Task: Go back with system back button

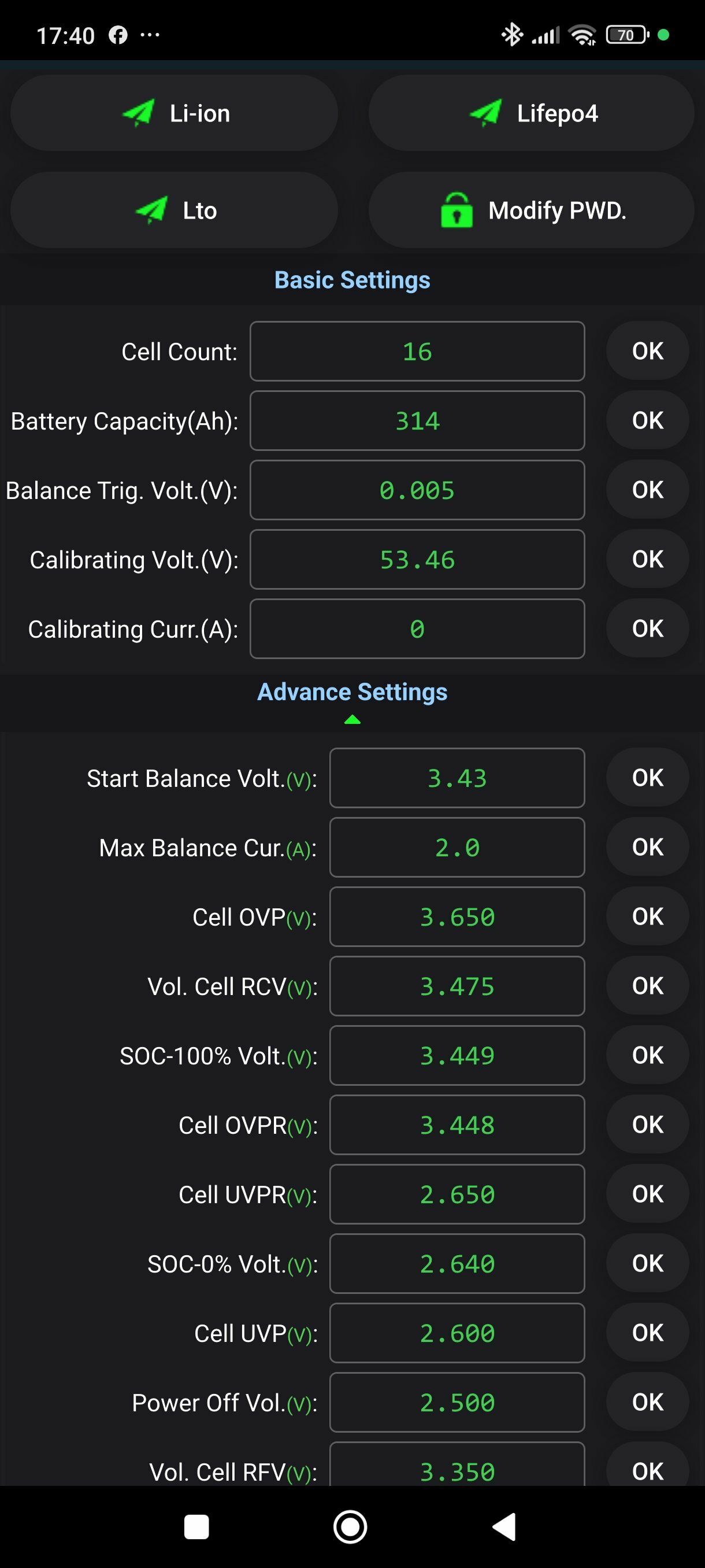Action: point(504,1526)
